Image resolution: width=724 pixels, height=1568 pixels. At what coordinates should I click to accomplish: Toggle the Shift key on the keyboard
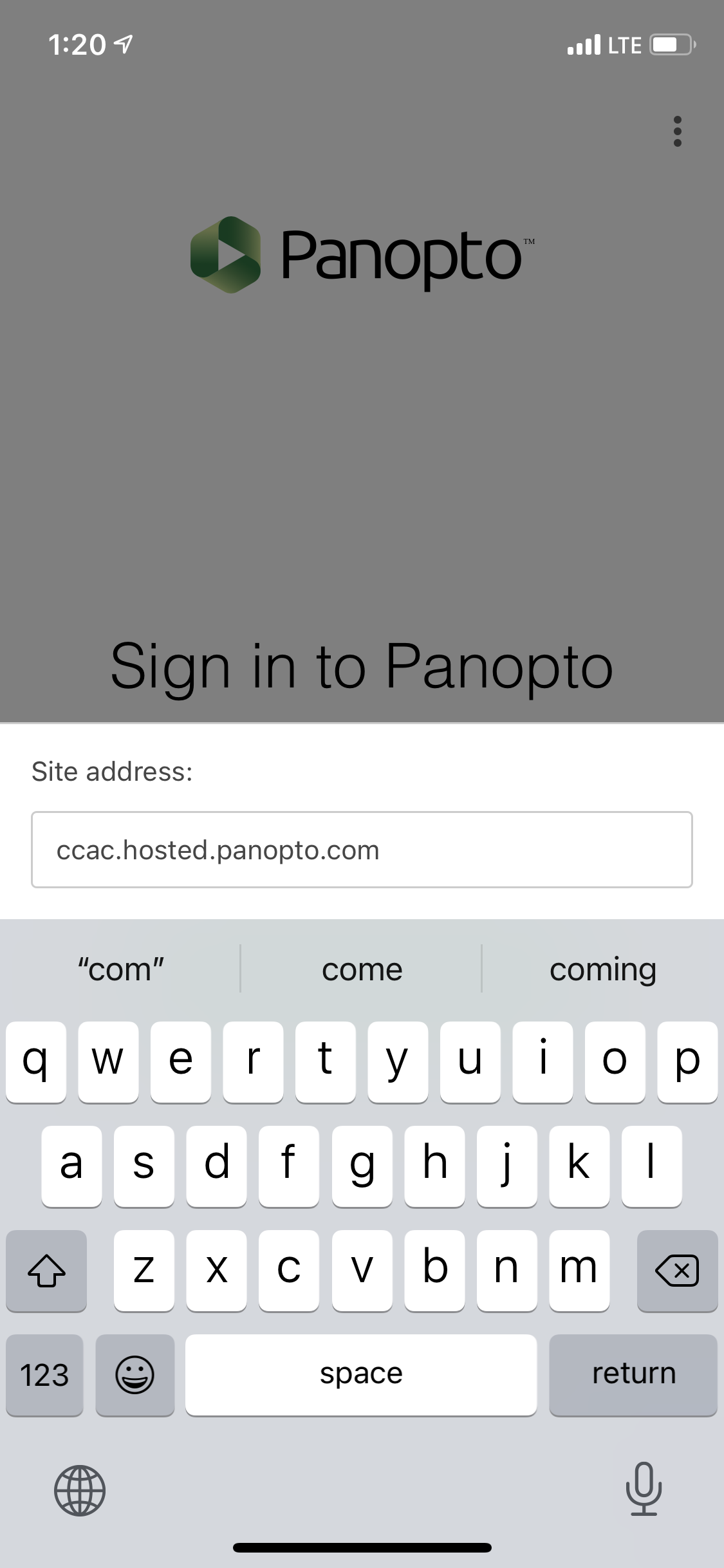point(46,1271)
